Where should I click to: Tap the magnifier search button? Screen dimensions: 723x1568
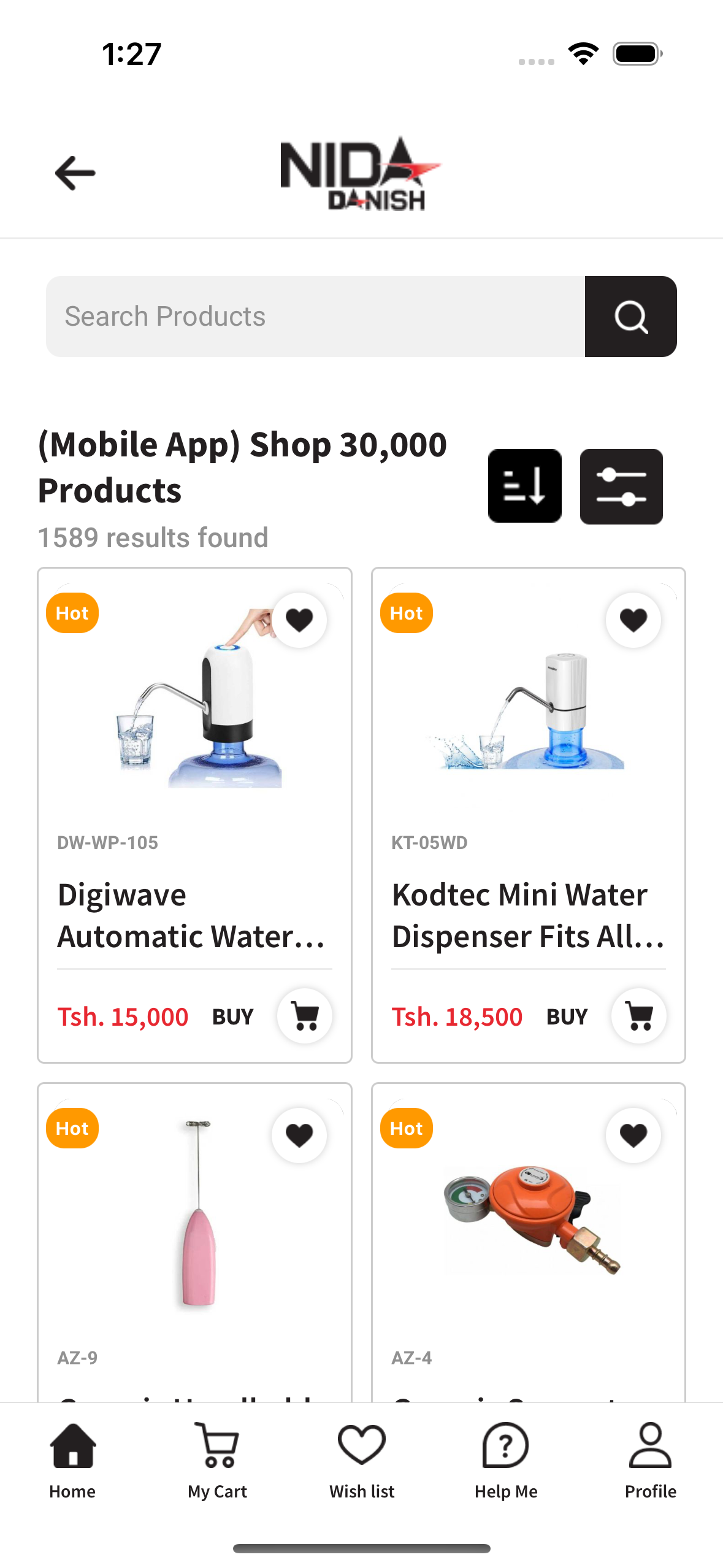(x=630, y=317)
